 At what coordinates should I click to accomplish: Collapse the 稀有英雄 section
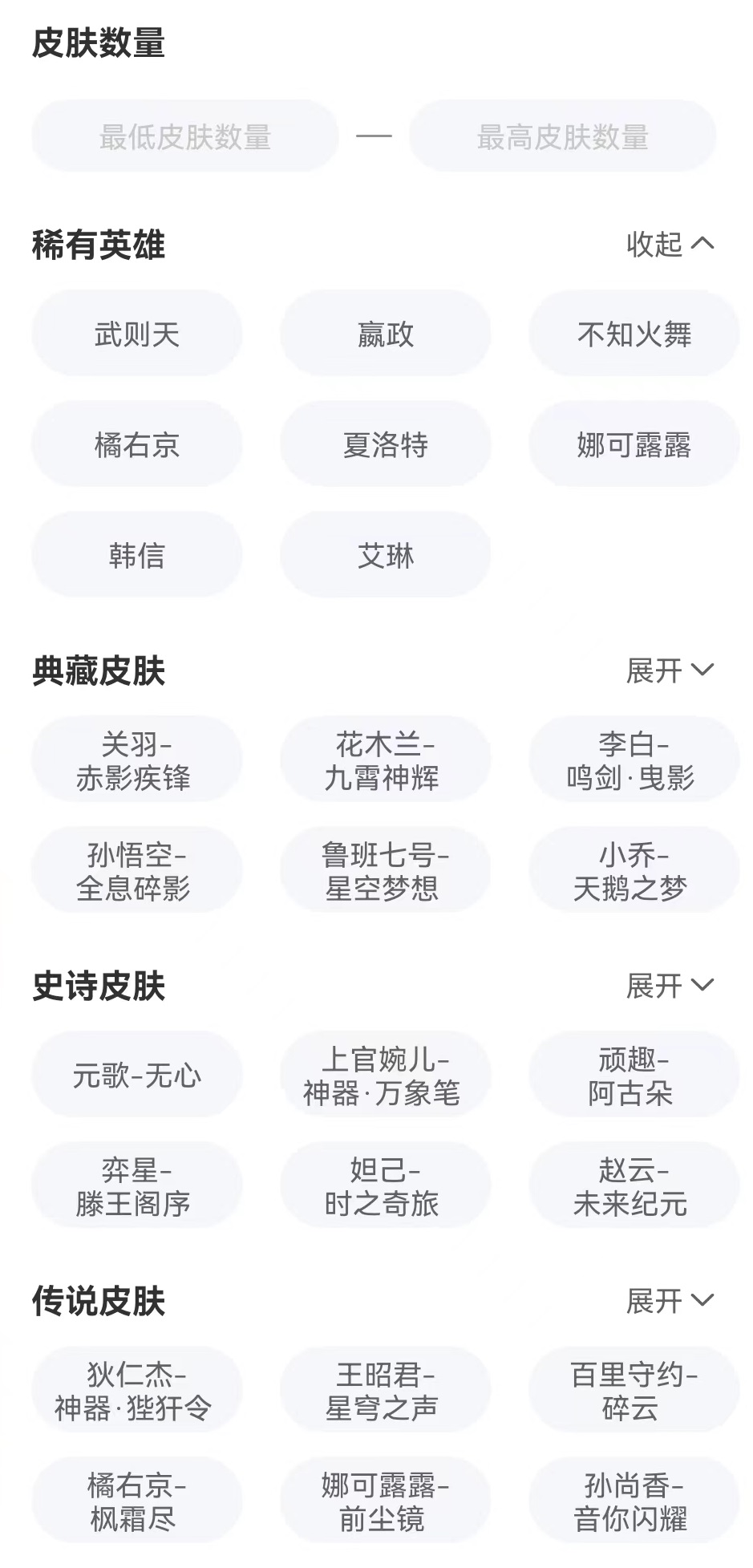coord(670,244)
